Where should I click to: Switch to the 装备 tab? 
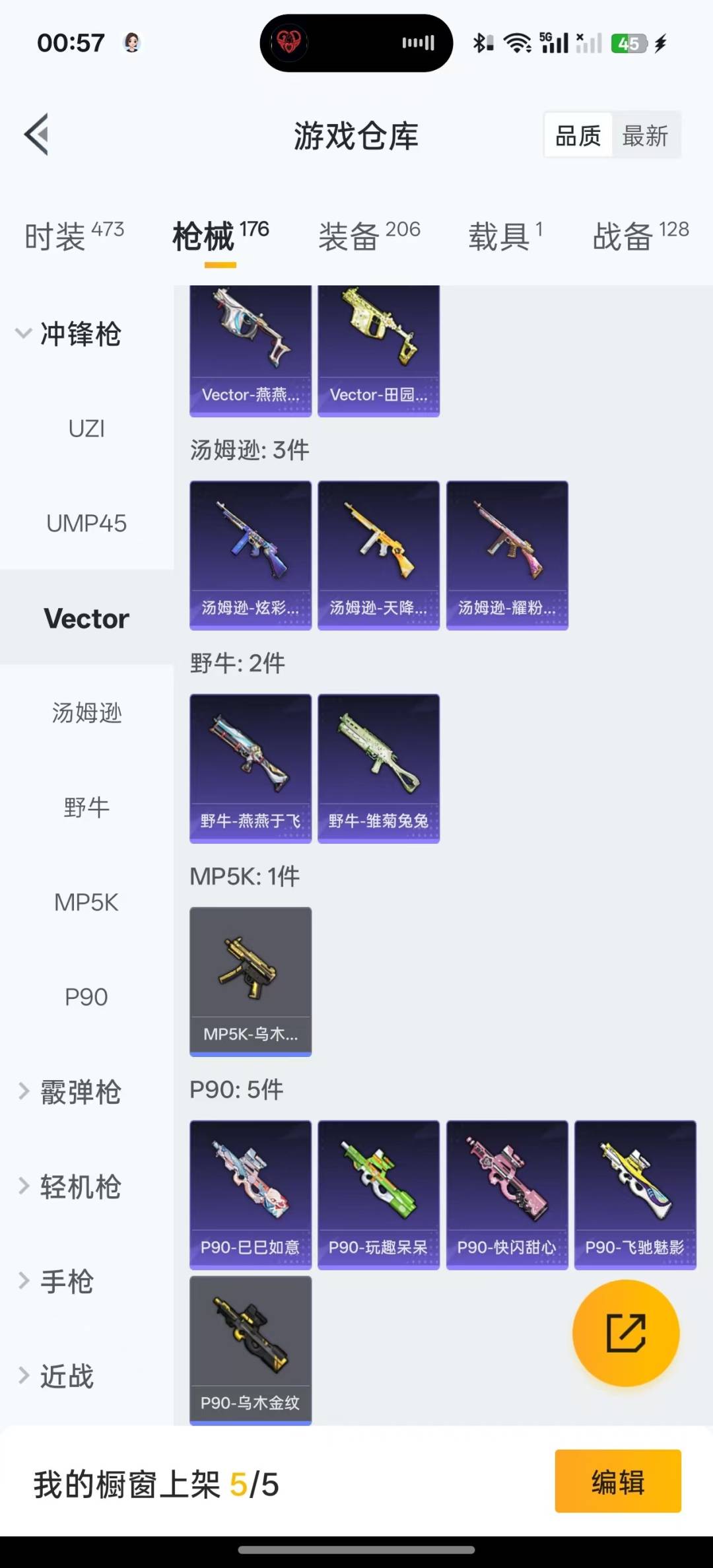pyautogui.click(x=369, y=236)
